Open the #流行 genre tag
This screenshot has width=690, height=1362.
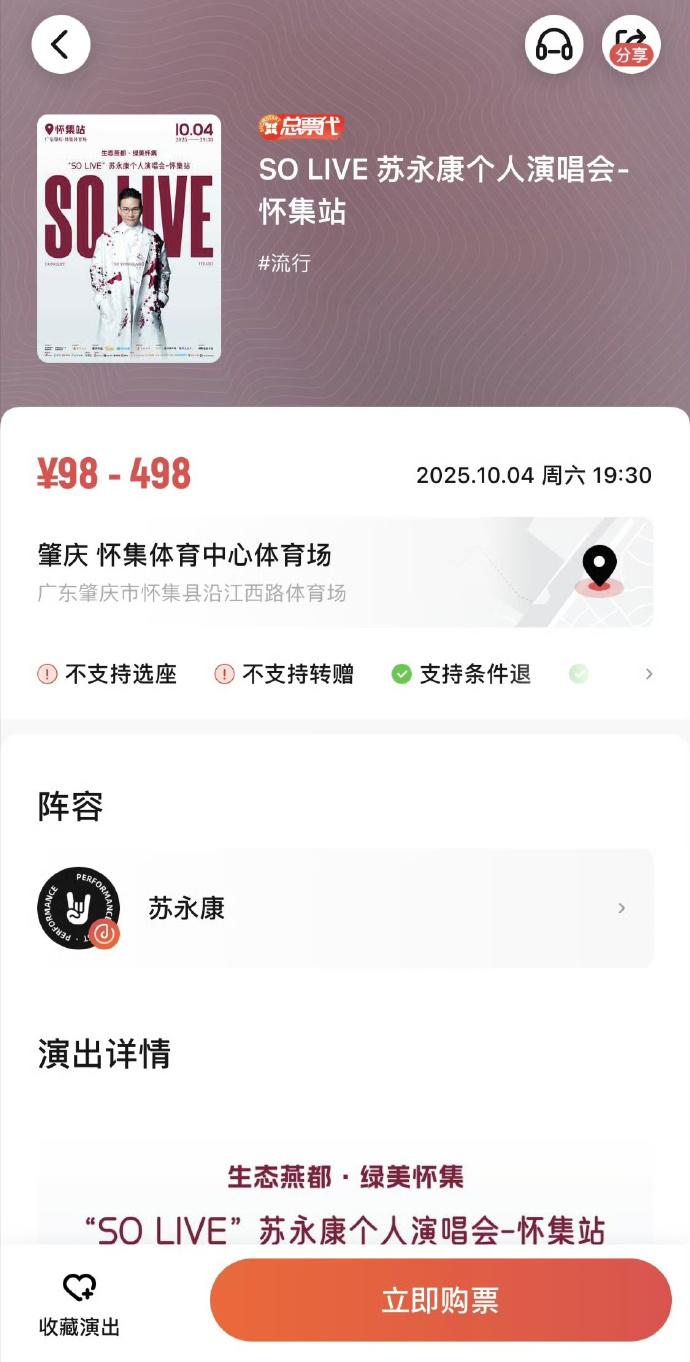[285, 263]
